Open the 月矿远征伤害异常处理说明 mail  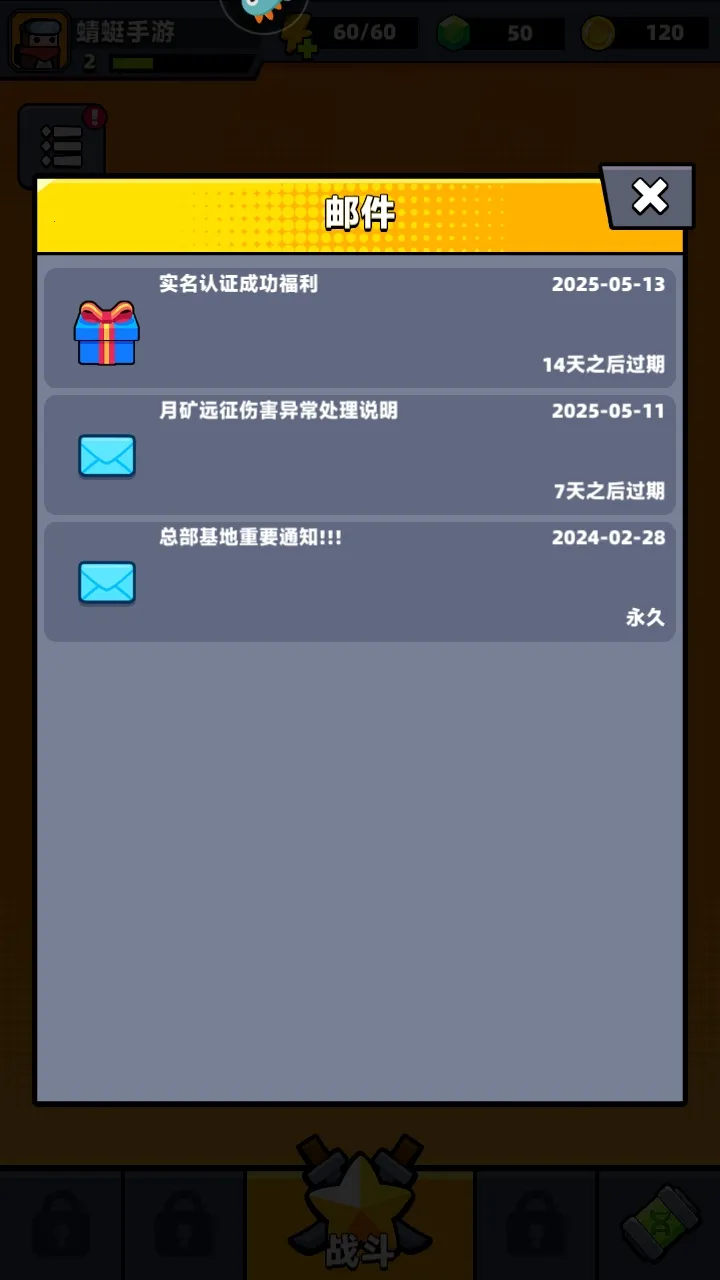[360, 455]
